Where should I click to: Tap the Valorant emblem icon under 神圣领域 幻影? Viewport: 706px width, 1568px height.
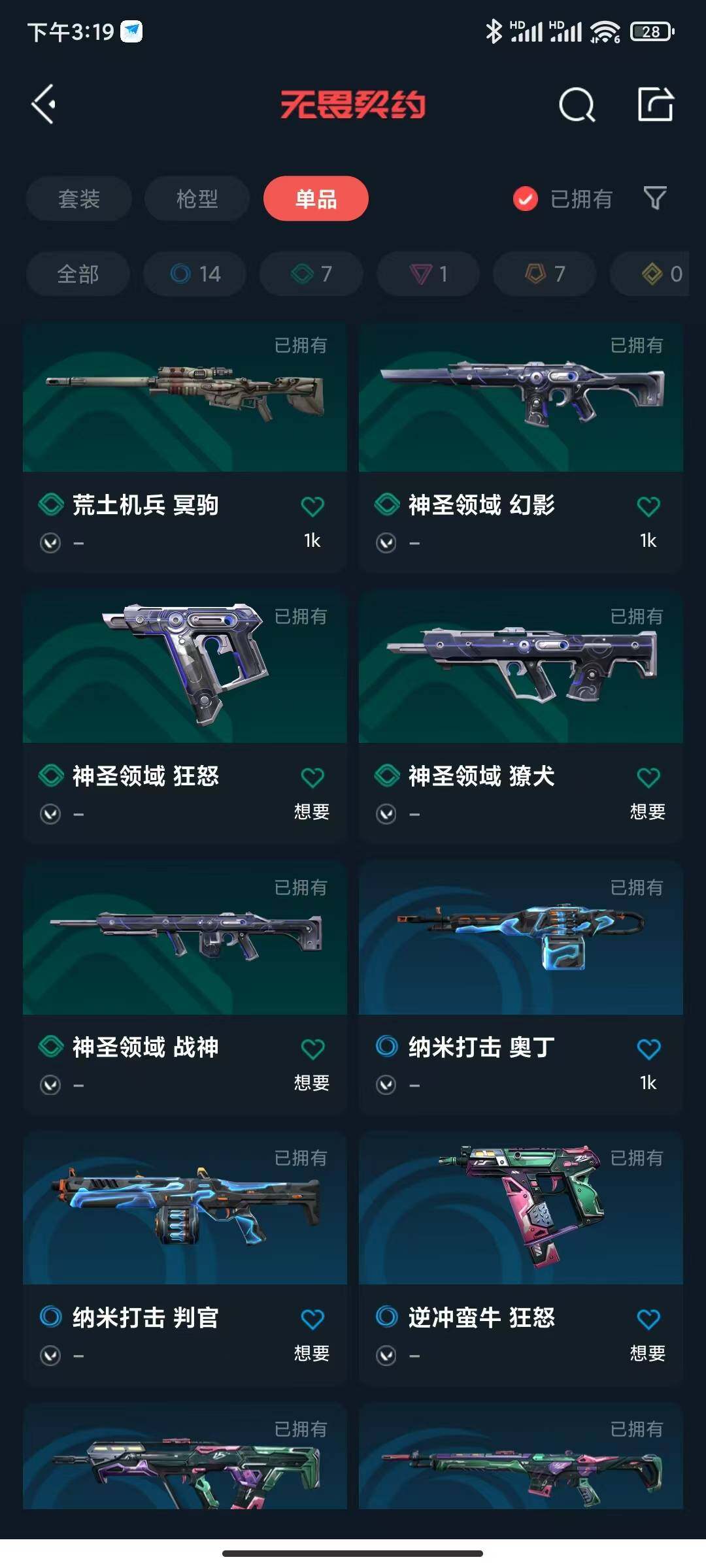pyautogui.click(x=387, y=540)
